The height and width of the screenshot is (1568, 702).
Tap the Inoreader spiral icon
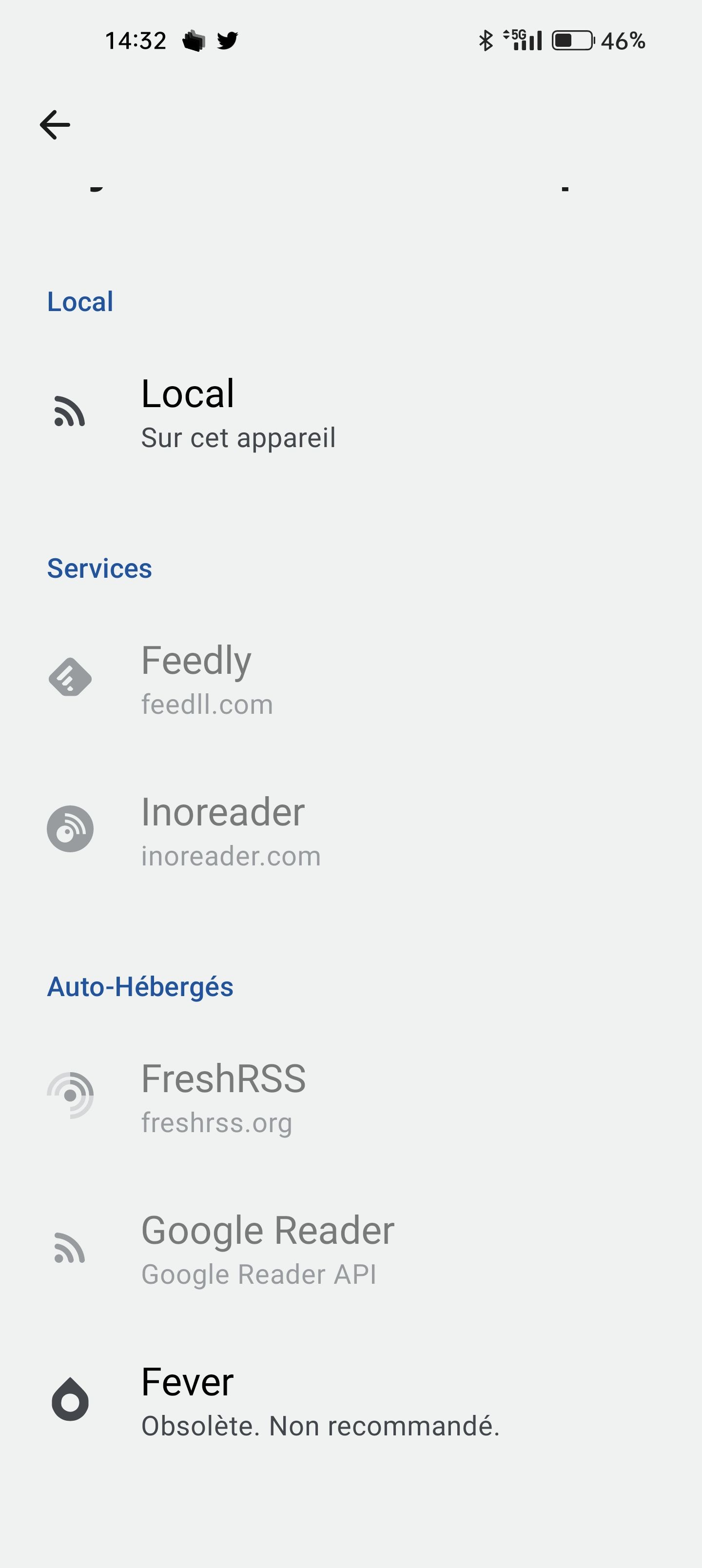point(71,828)
